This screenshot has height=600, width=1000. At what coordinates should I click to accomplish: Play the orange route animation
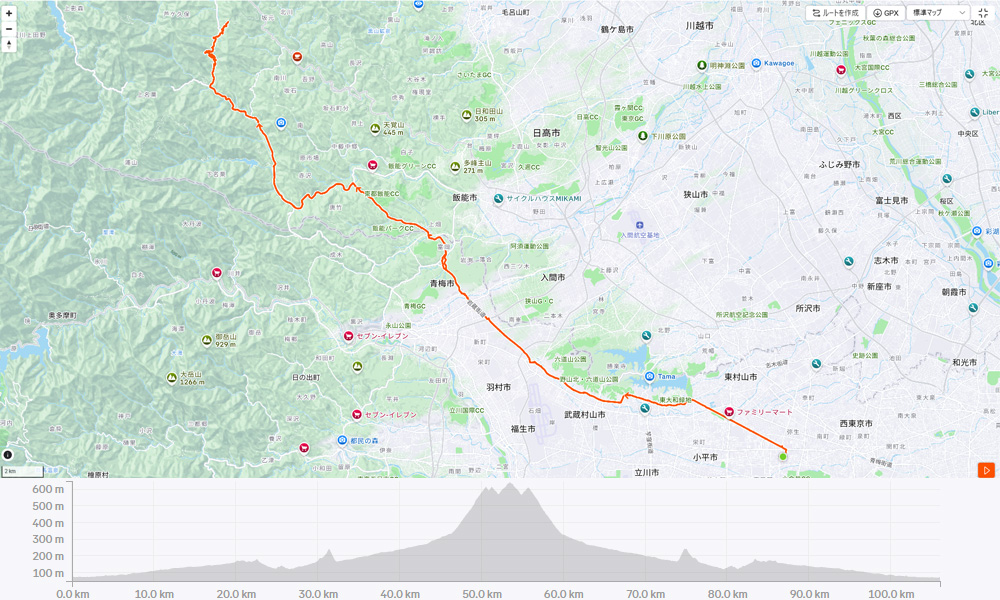pos(986,469)
